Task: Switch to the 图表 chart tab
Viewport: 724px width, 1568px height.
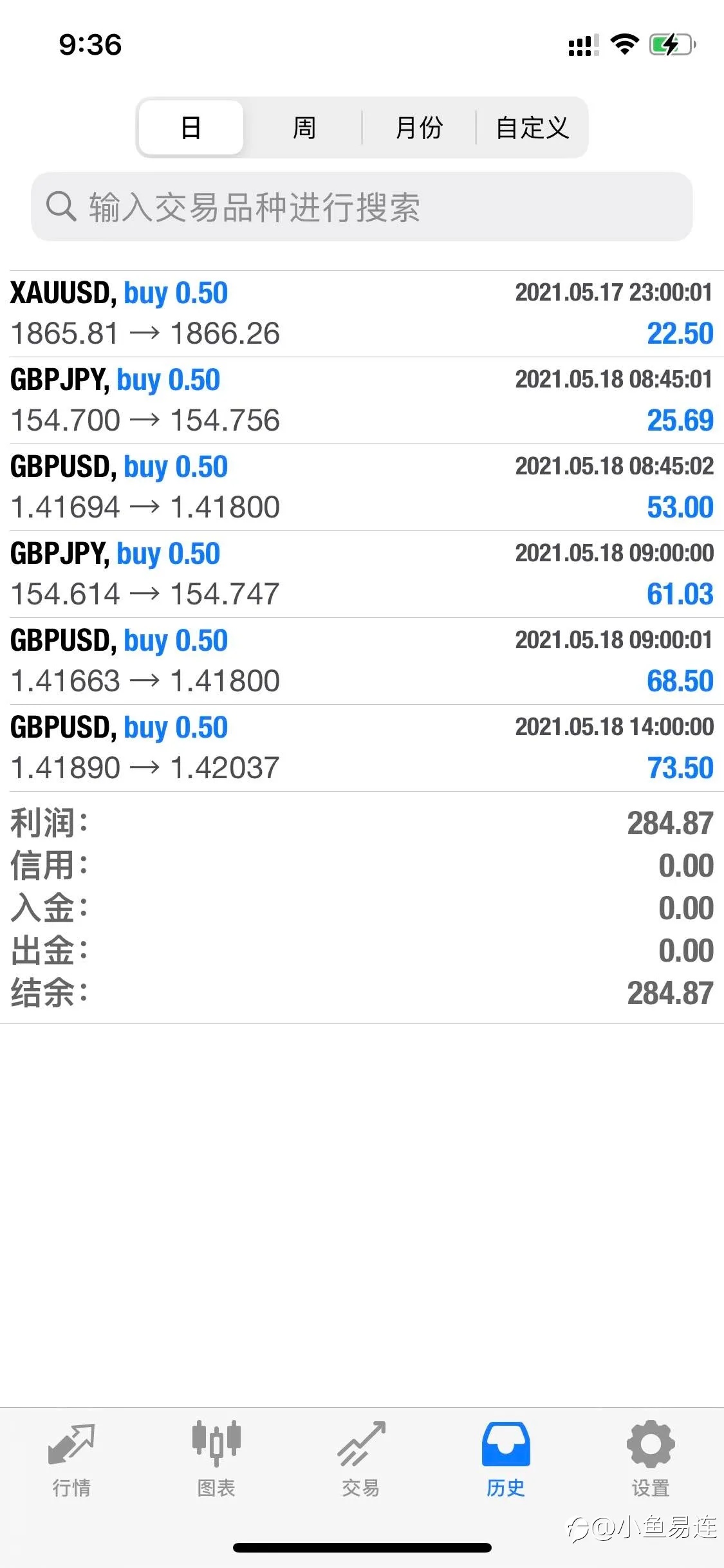Action: pos(216,1459)
